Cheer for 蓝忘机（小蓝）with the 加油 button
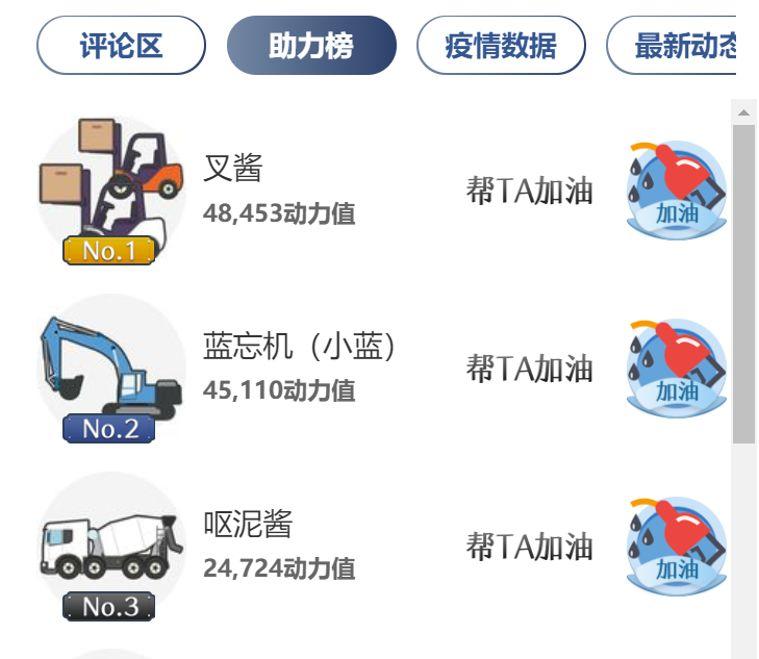759x659 pixels. (676, 369)
